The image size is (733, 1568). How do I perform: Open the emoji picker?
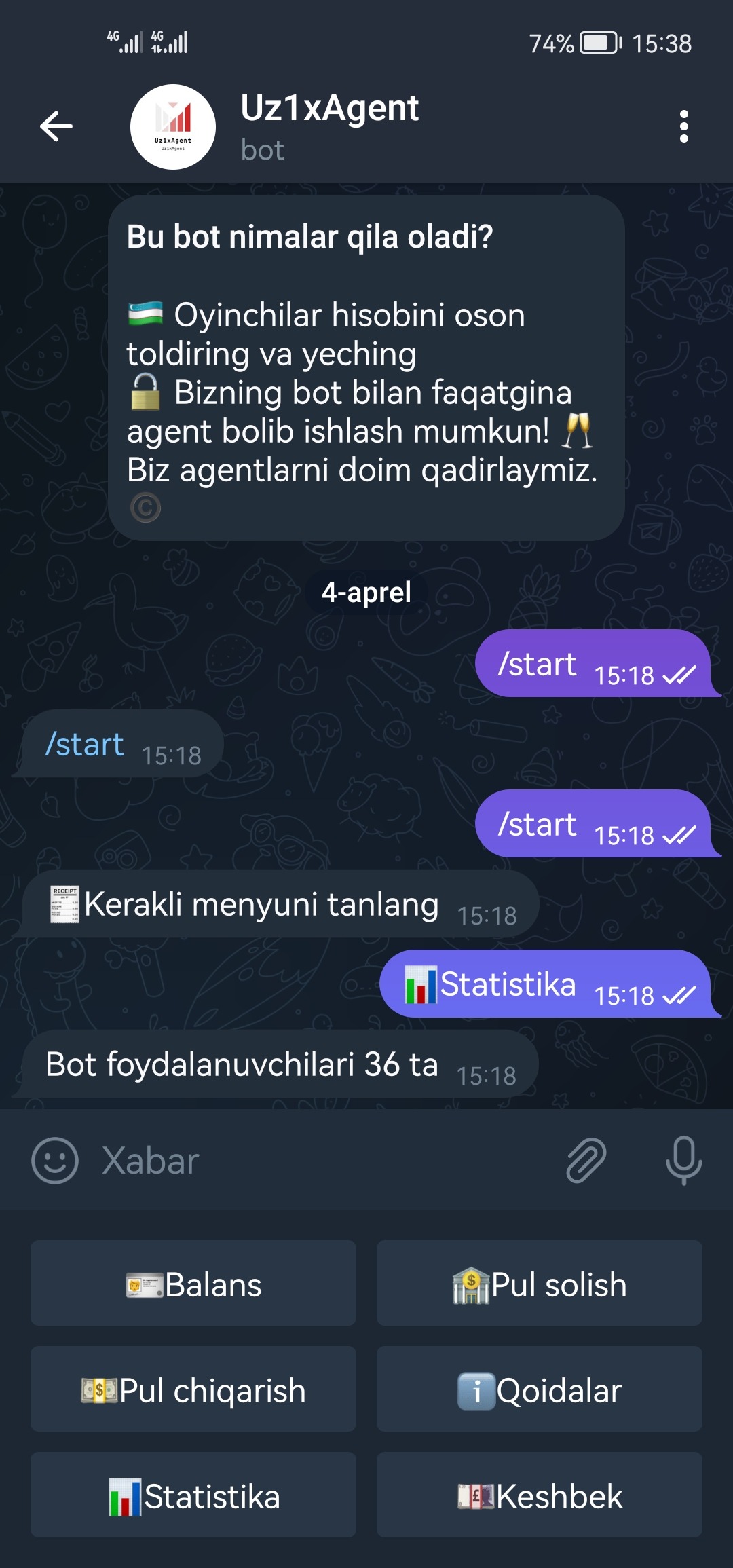pyautogui.click(x=55, y=1161)
